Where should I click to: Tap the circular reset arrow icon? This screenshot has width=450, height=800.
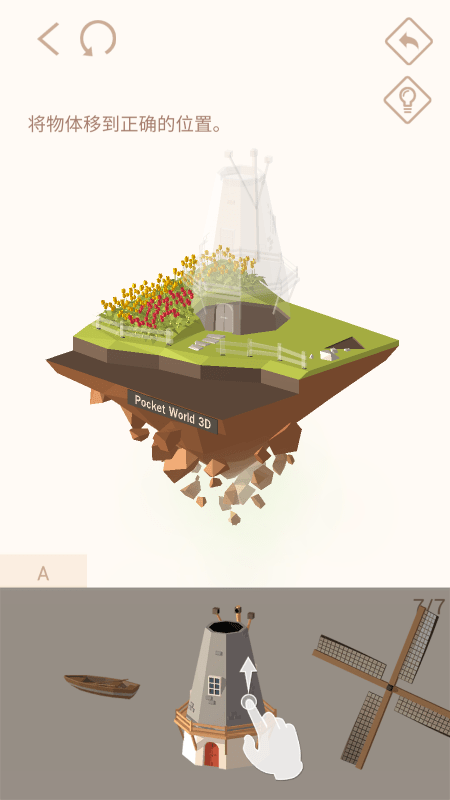(x=98, y=38)
